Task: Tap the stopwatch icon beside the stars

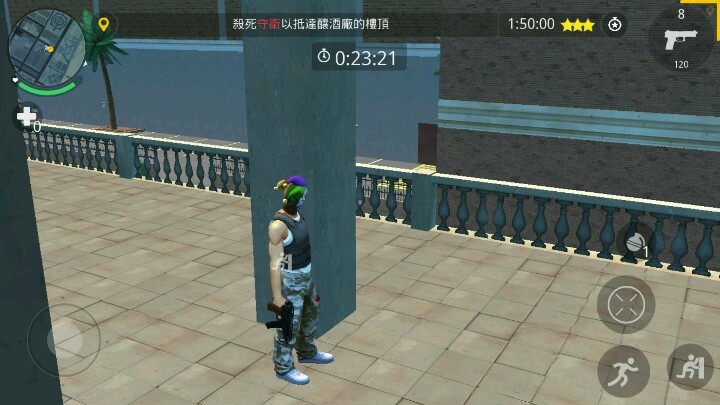Action: click(x=615, y=24)
